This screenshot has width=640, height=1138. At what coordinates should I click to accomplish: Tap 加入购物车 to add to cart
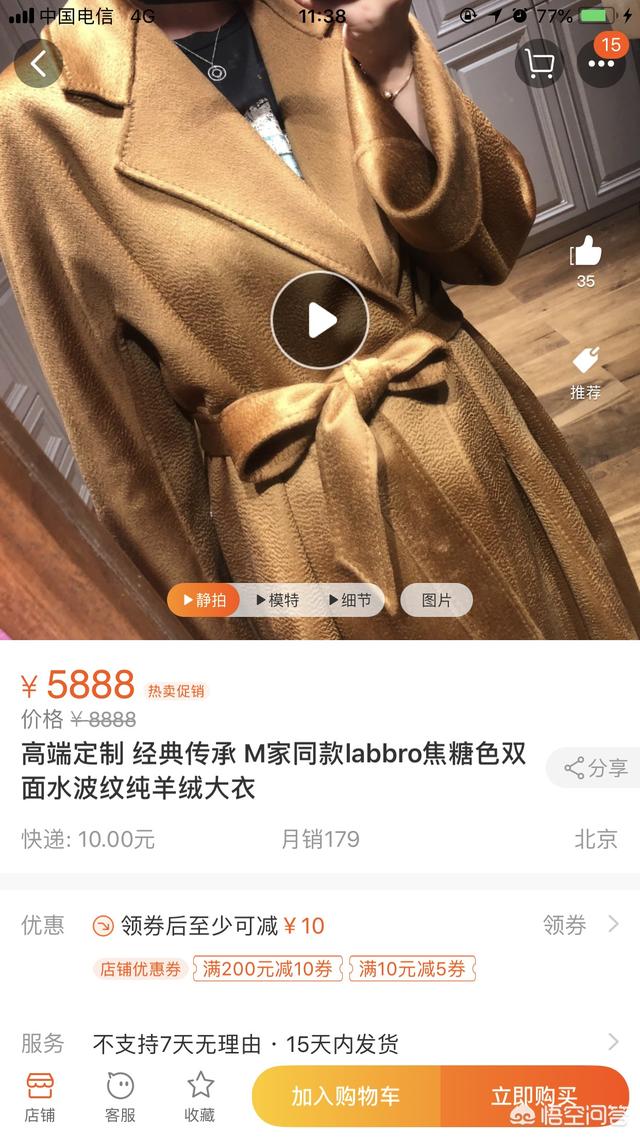click(x=346, y=1097)
